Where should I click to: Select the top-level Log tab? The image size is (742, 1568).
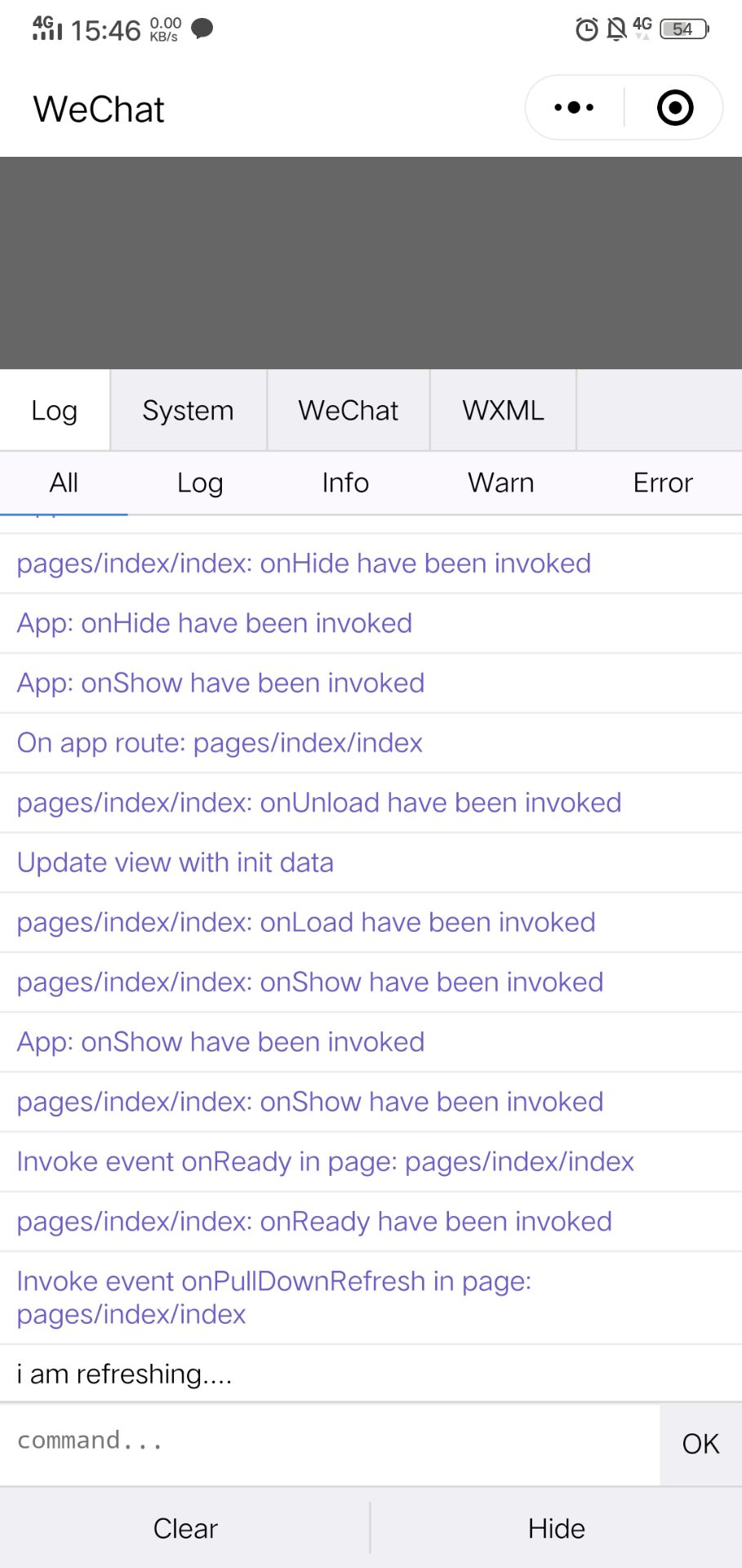(55, 410)
